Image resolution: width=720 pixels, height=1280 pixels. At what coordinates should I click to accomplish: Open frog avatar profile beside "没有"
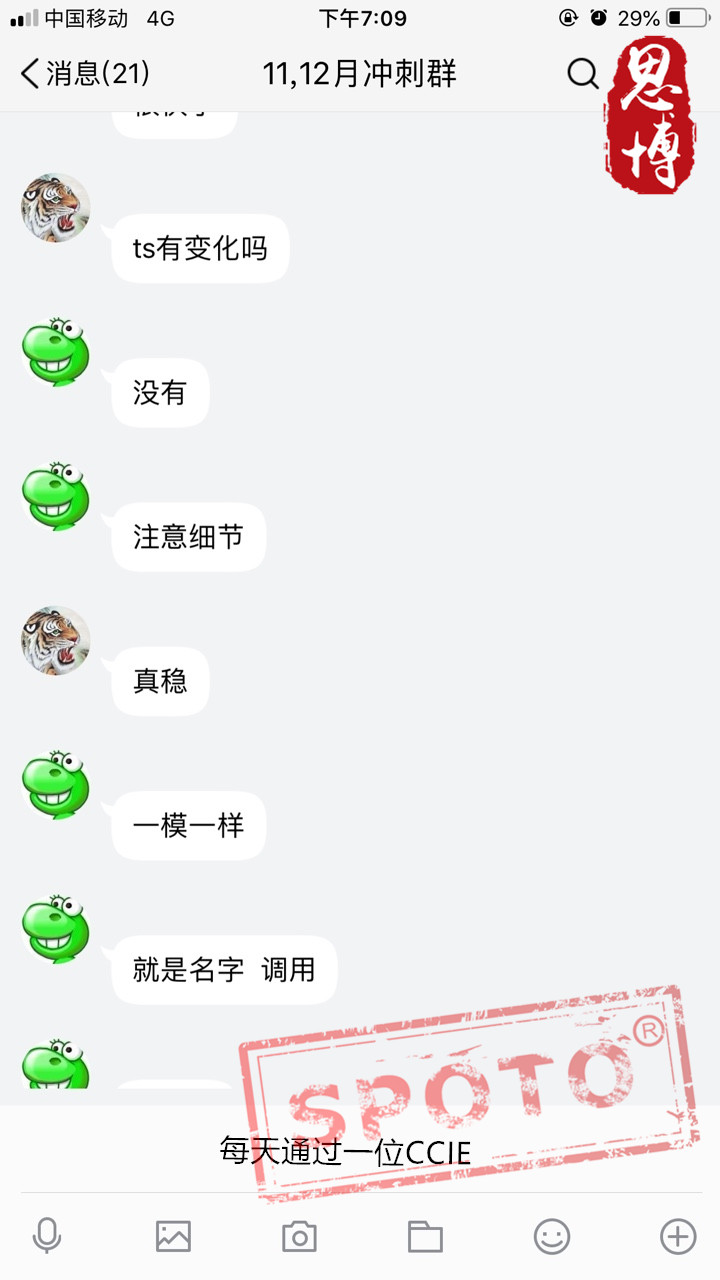[x=56, y=353]
